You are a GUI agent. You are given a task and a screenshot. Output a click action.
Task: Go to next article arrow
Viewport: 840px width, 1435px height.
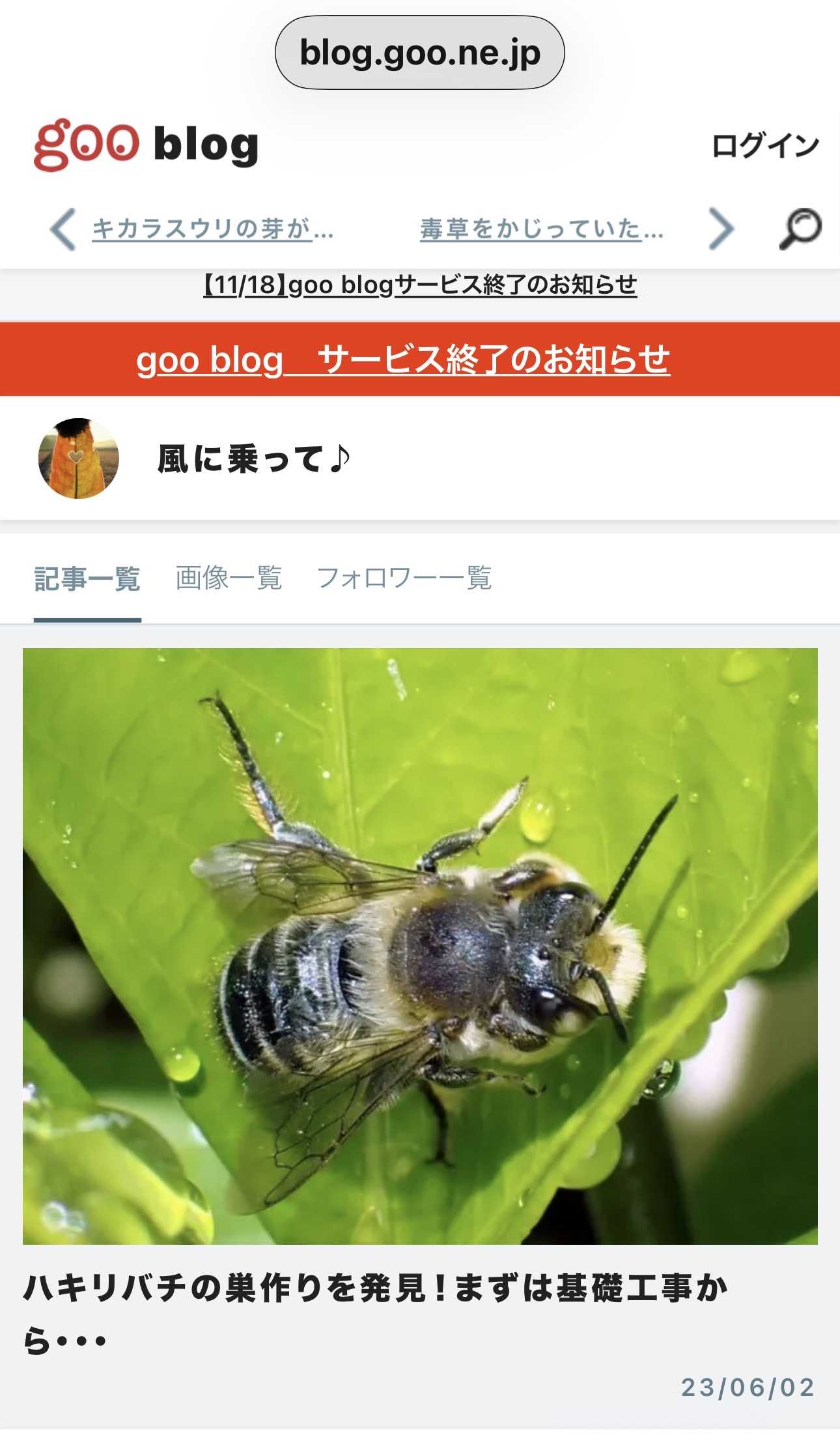[721, 229]
